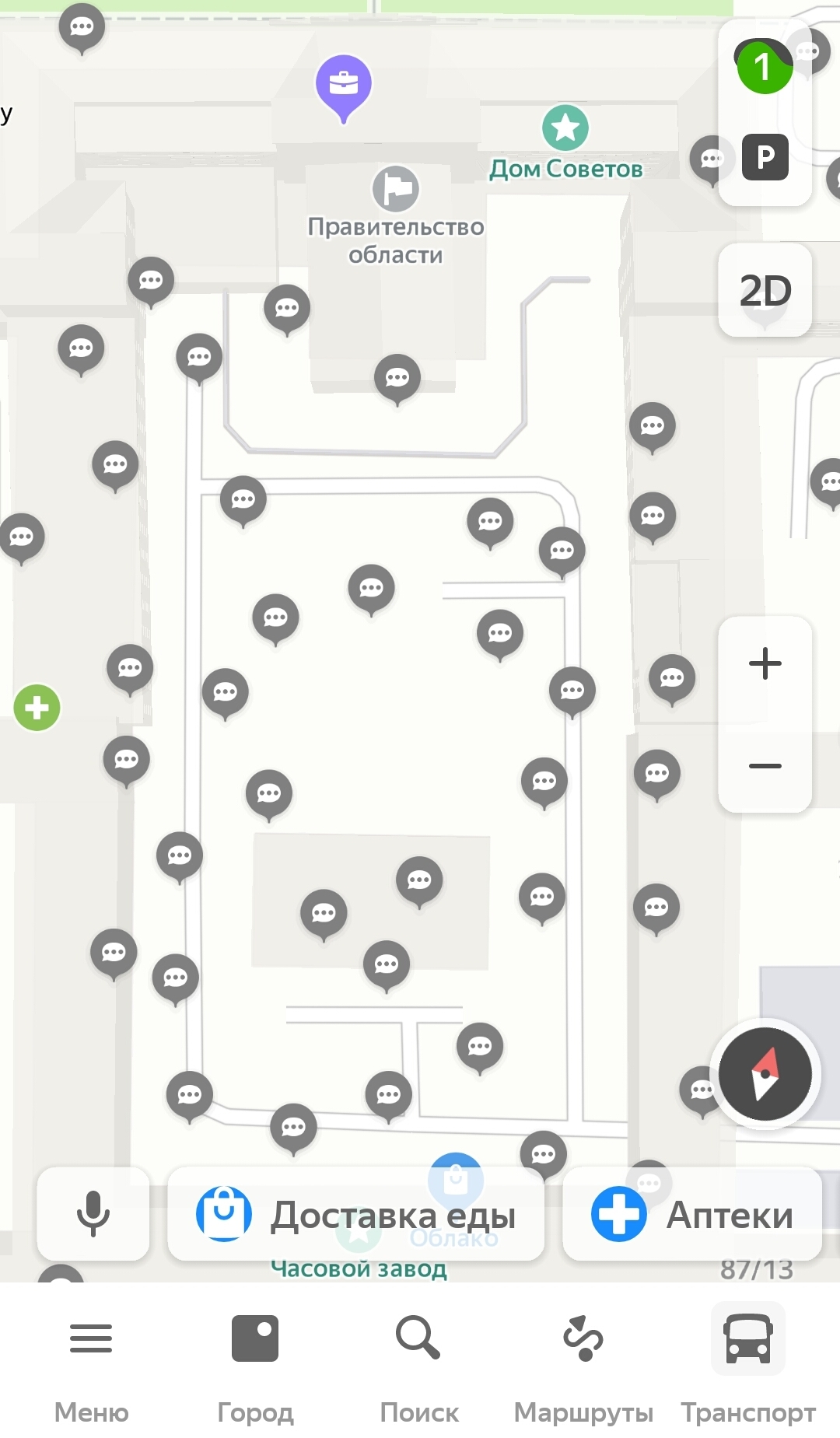Zoom in on the map
Viewport: 840px width, 1438px height.
click(765, 663)
